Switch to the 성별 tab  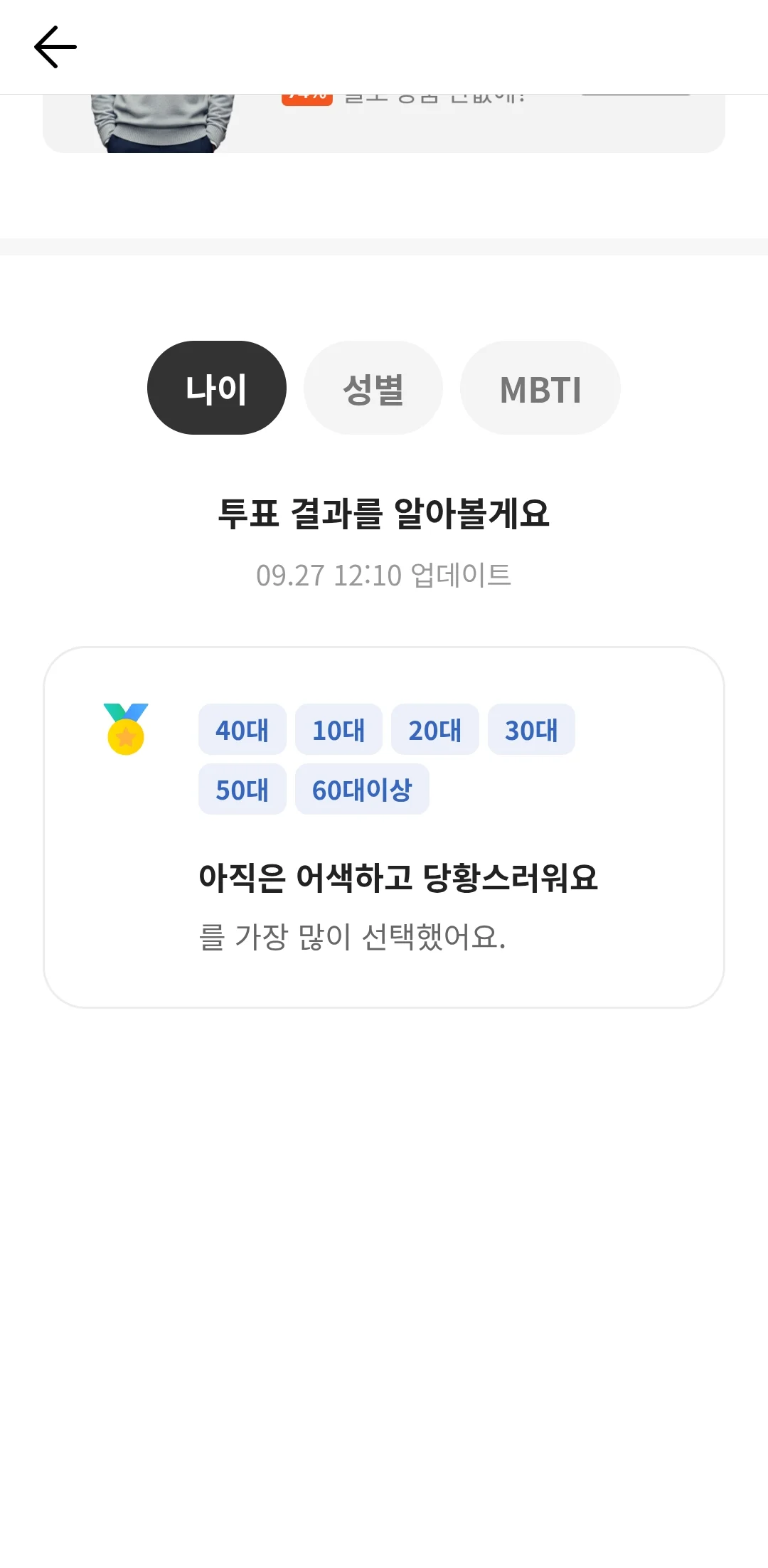coord(373,388)
